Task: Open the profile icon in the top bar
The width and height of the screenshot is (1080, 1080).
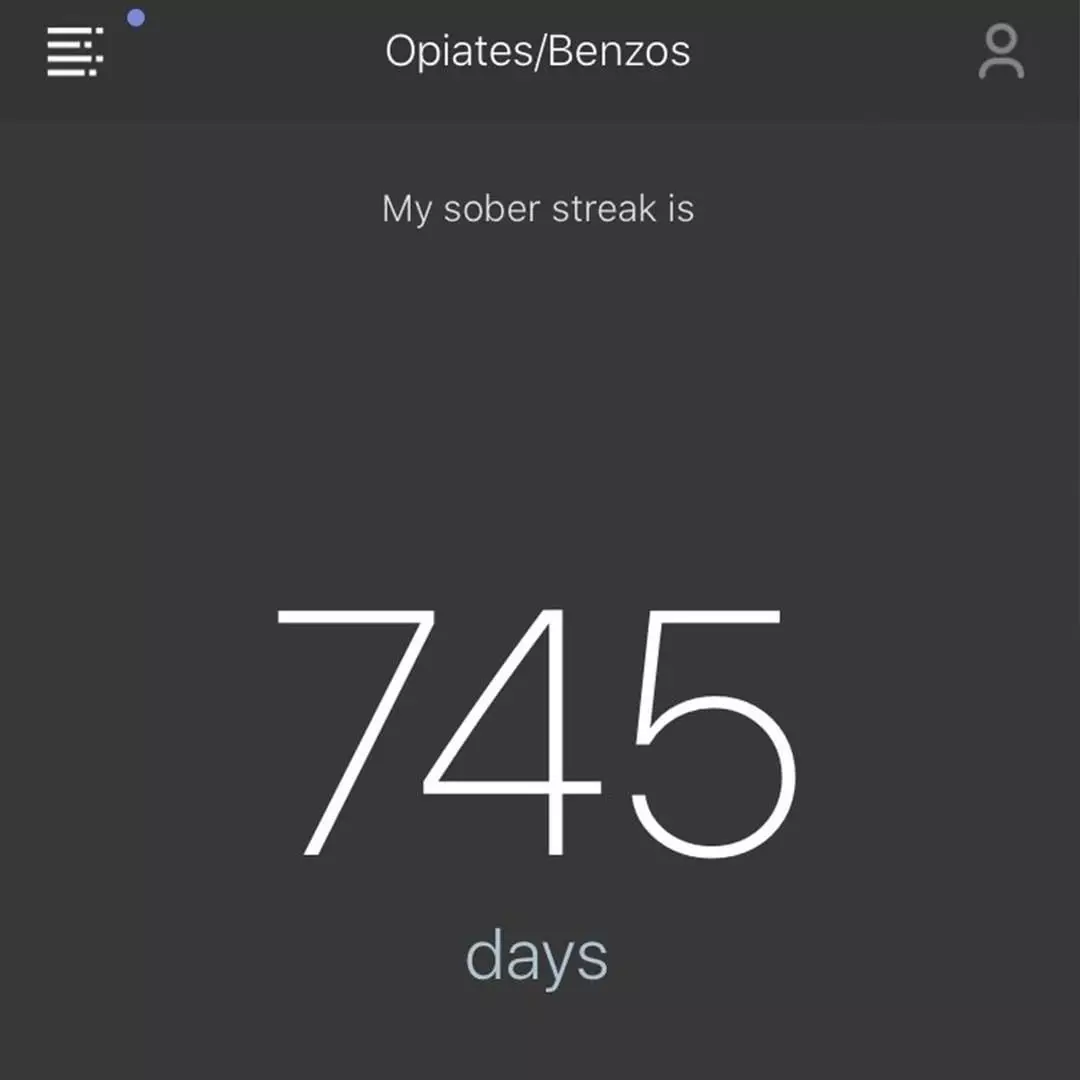Action: click(1001, 53)
